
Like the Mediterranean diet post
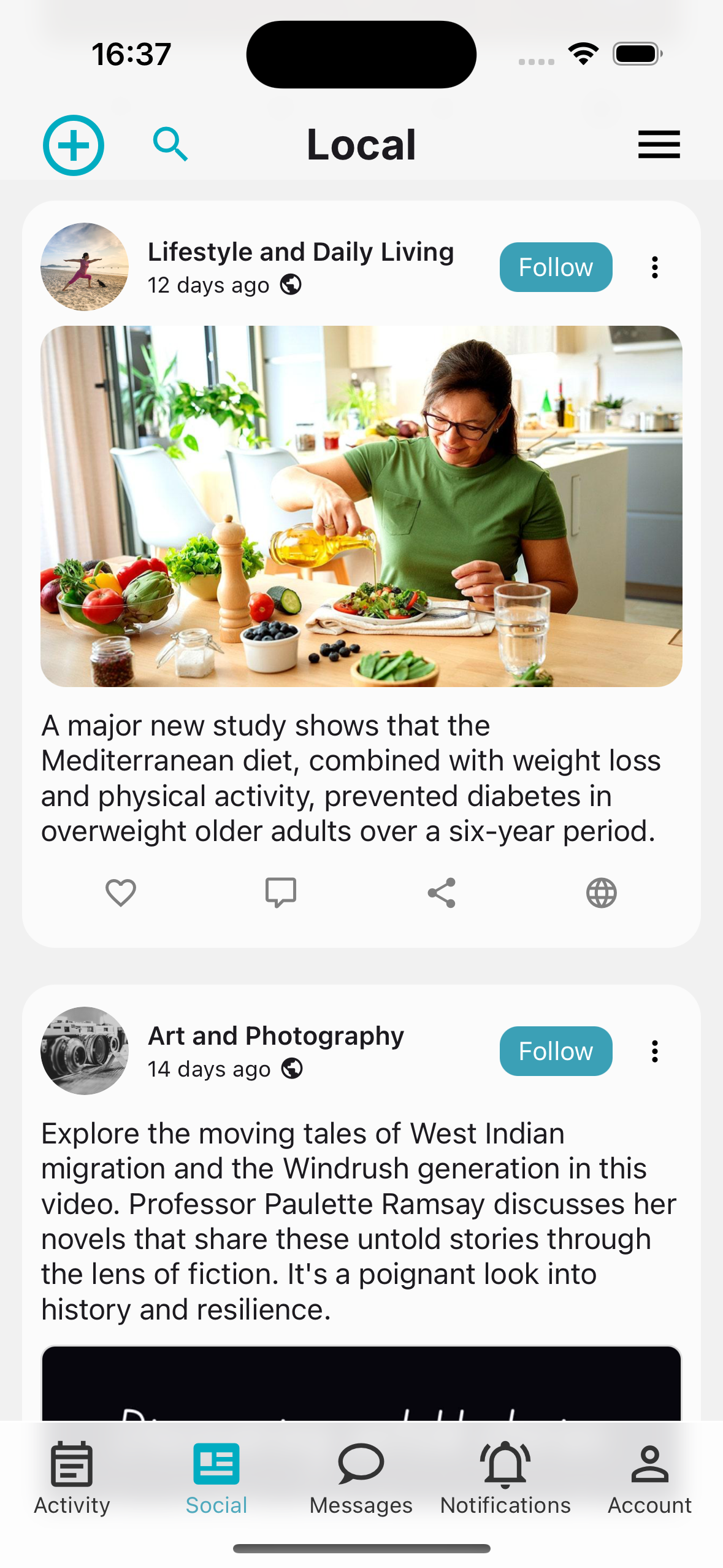click(x=121, y=893)
